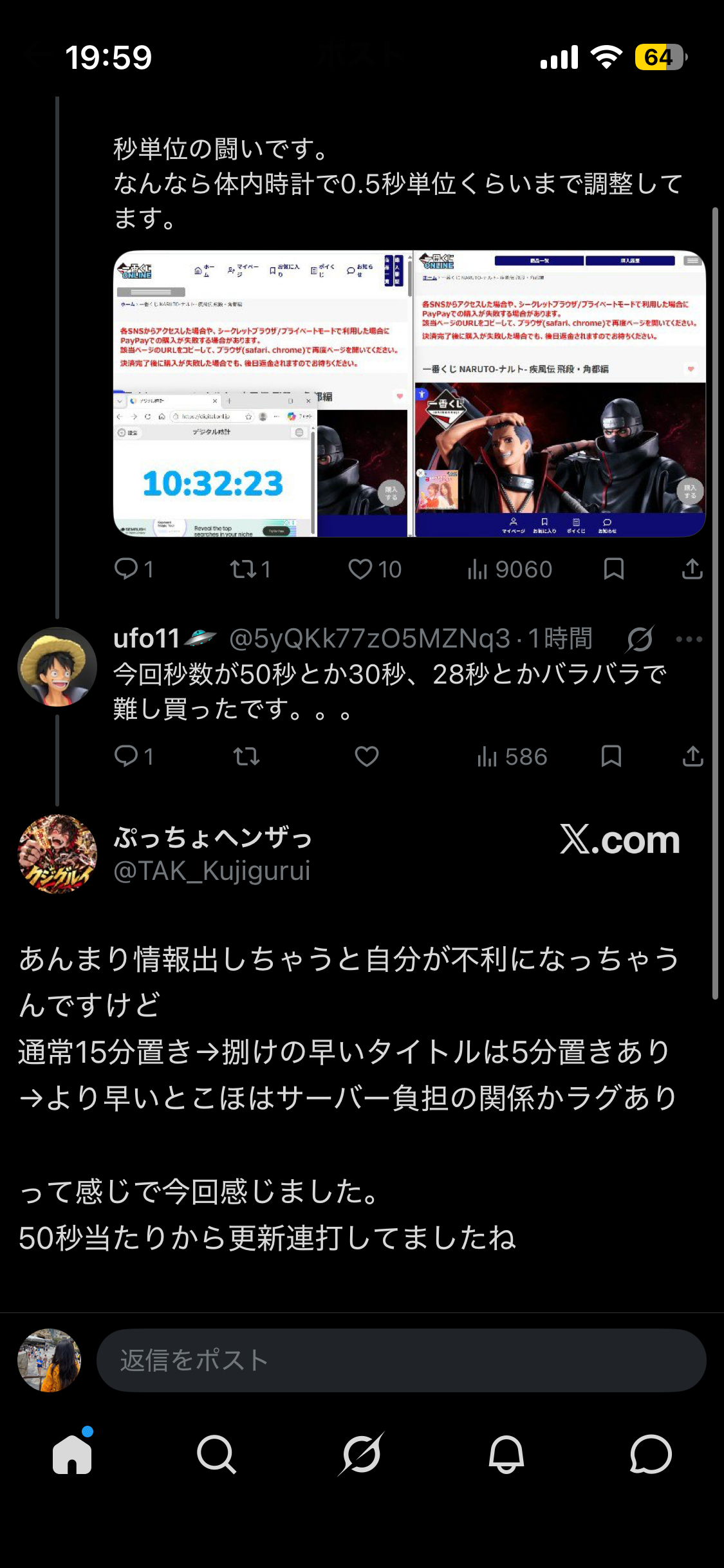Reply to the post with 9060 views
Image resolution: width=724 pixels, height=1568 pixels.
(x=134, y=569)
